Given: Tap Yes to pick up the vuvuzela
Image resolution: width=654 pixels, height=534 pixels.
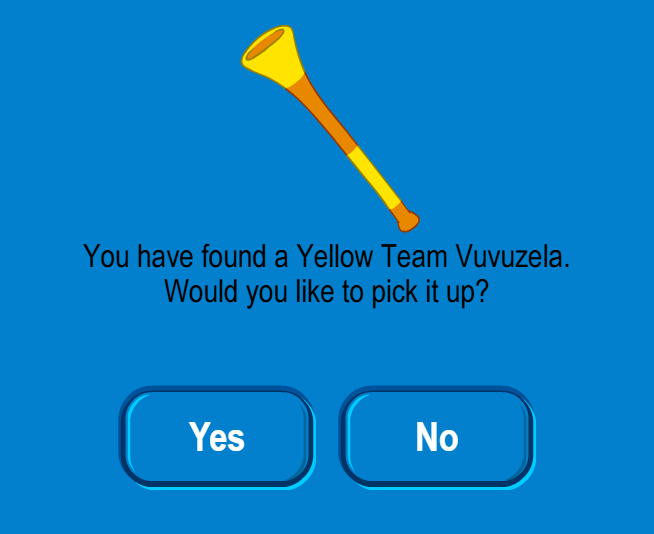Looking at the screenshot, I should tap(217, 437).
